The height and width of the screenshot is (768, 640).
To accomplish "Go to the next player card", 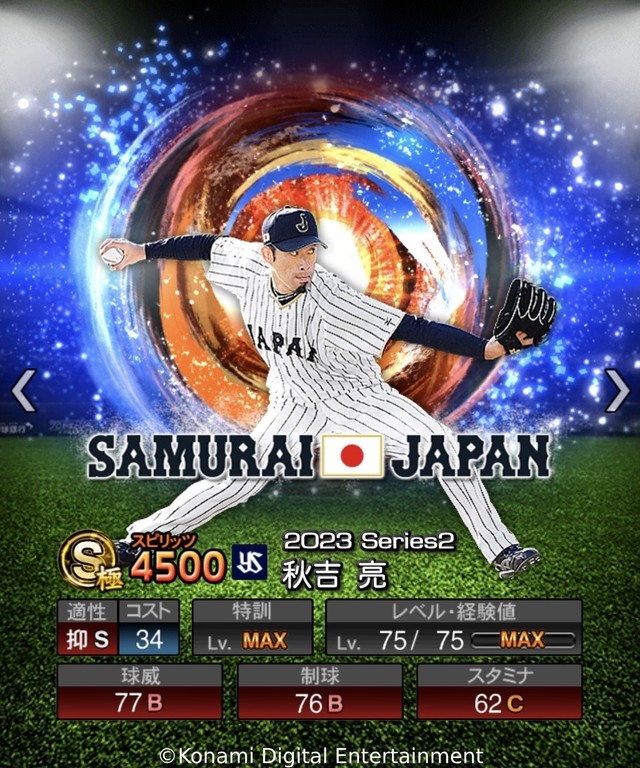I will click(x=617, y=391).
